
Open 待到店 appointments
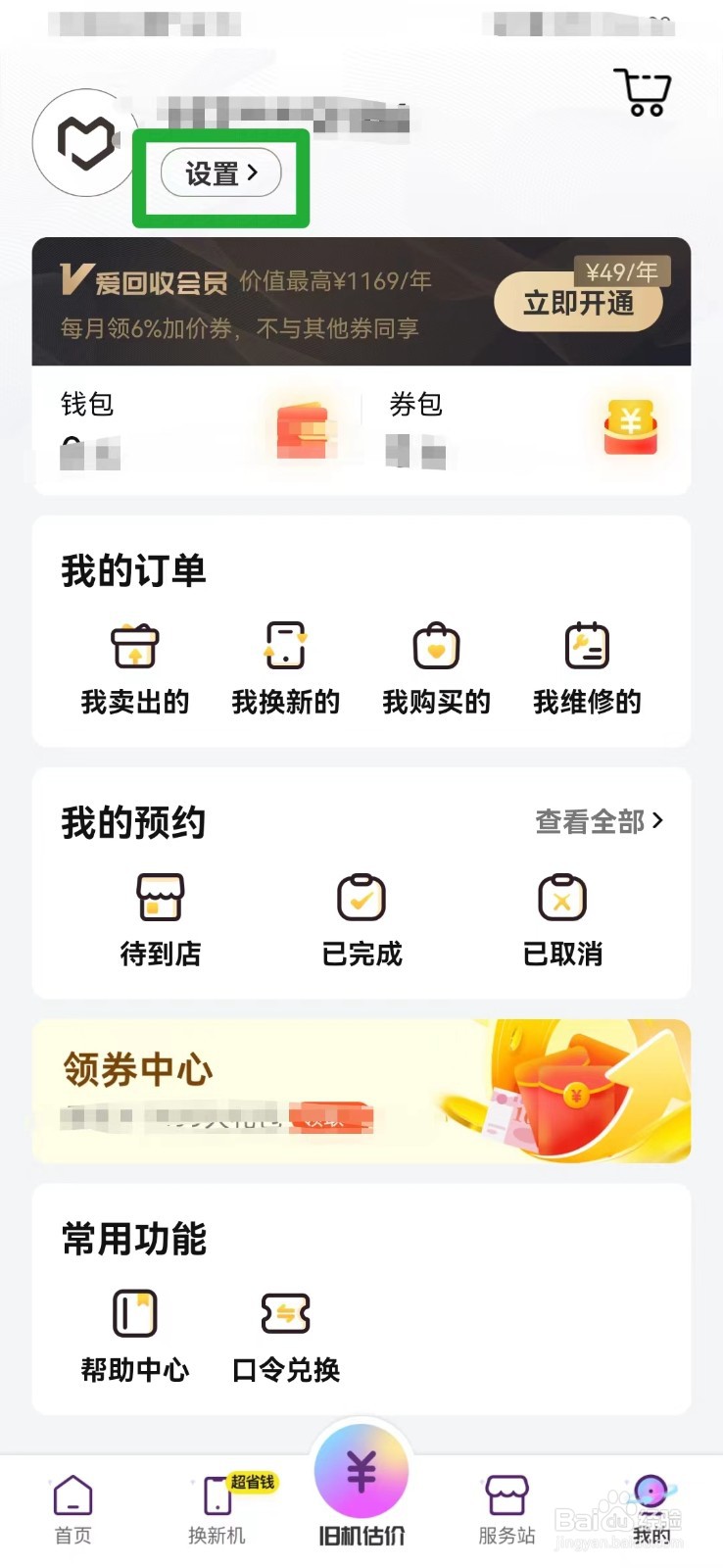click(x=161, y=917)
